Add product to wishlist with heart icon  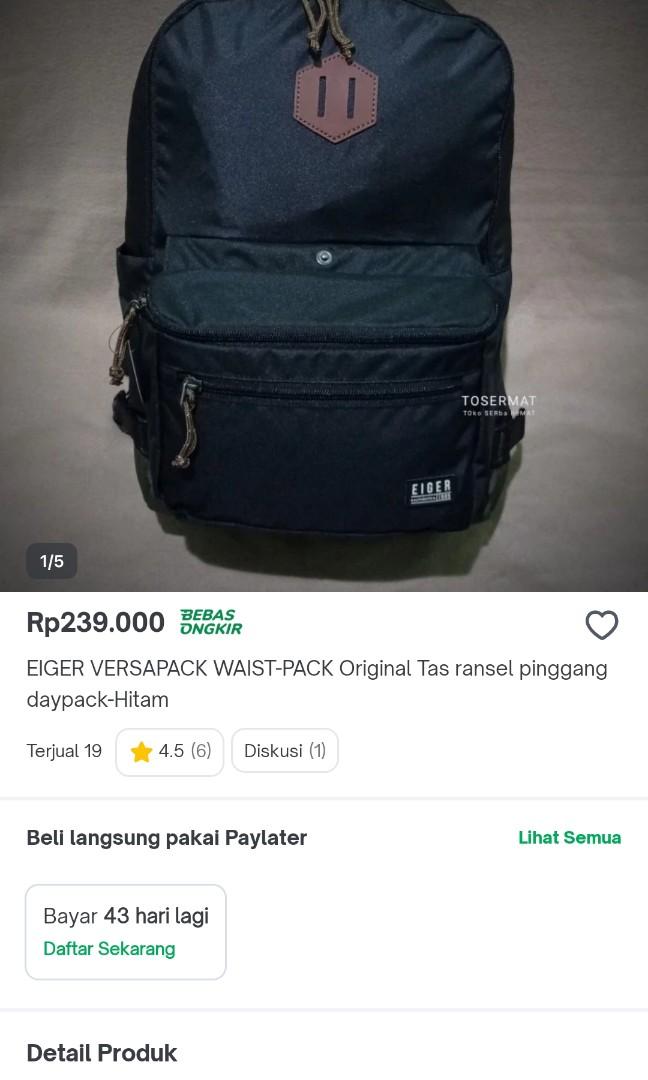coord(601,625)
